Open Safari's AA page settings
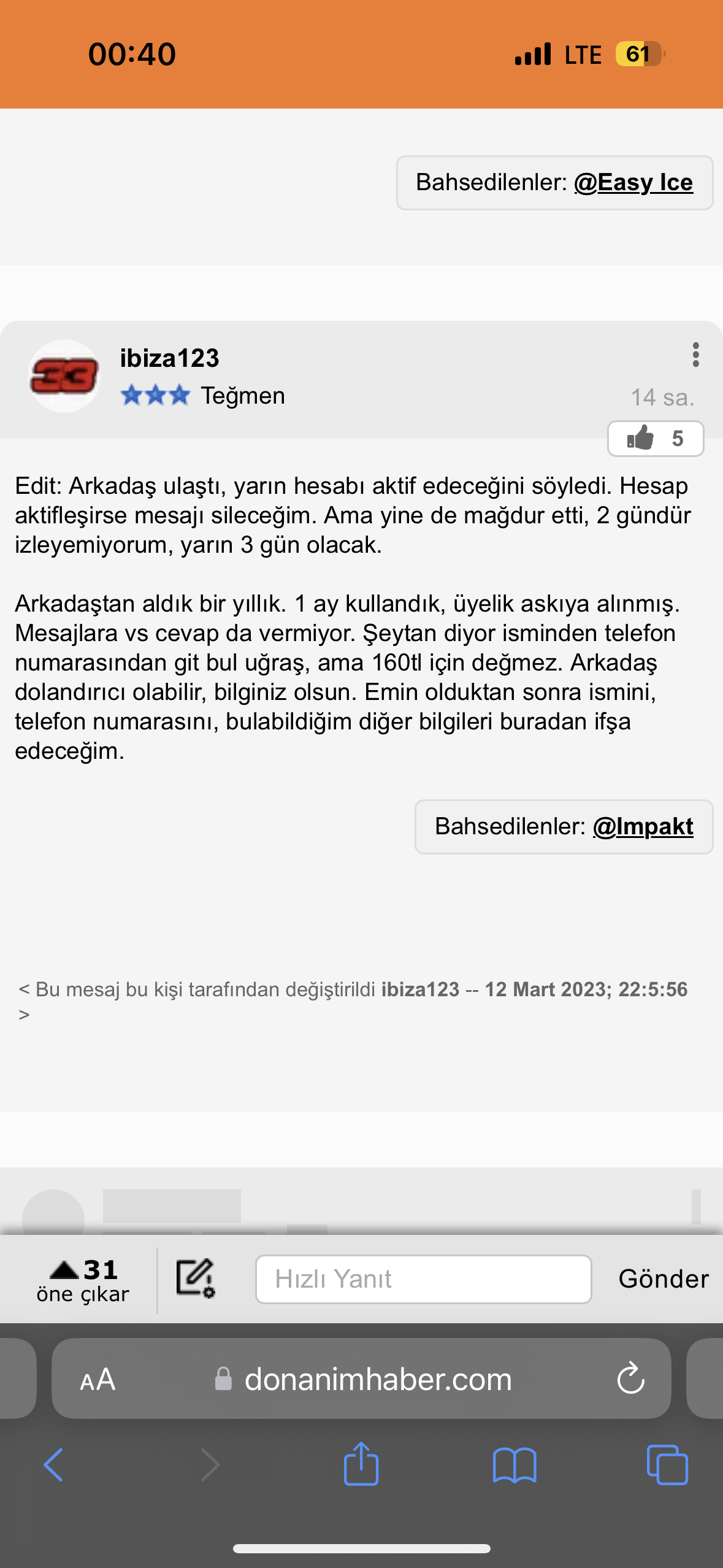 click(x=98, y=1380)
